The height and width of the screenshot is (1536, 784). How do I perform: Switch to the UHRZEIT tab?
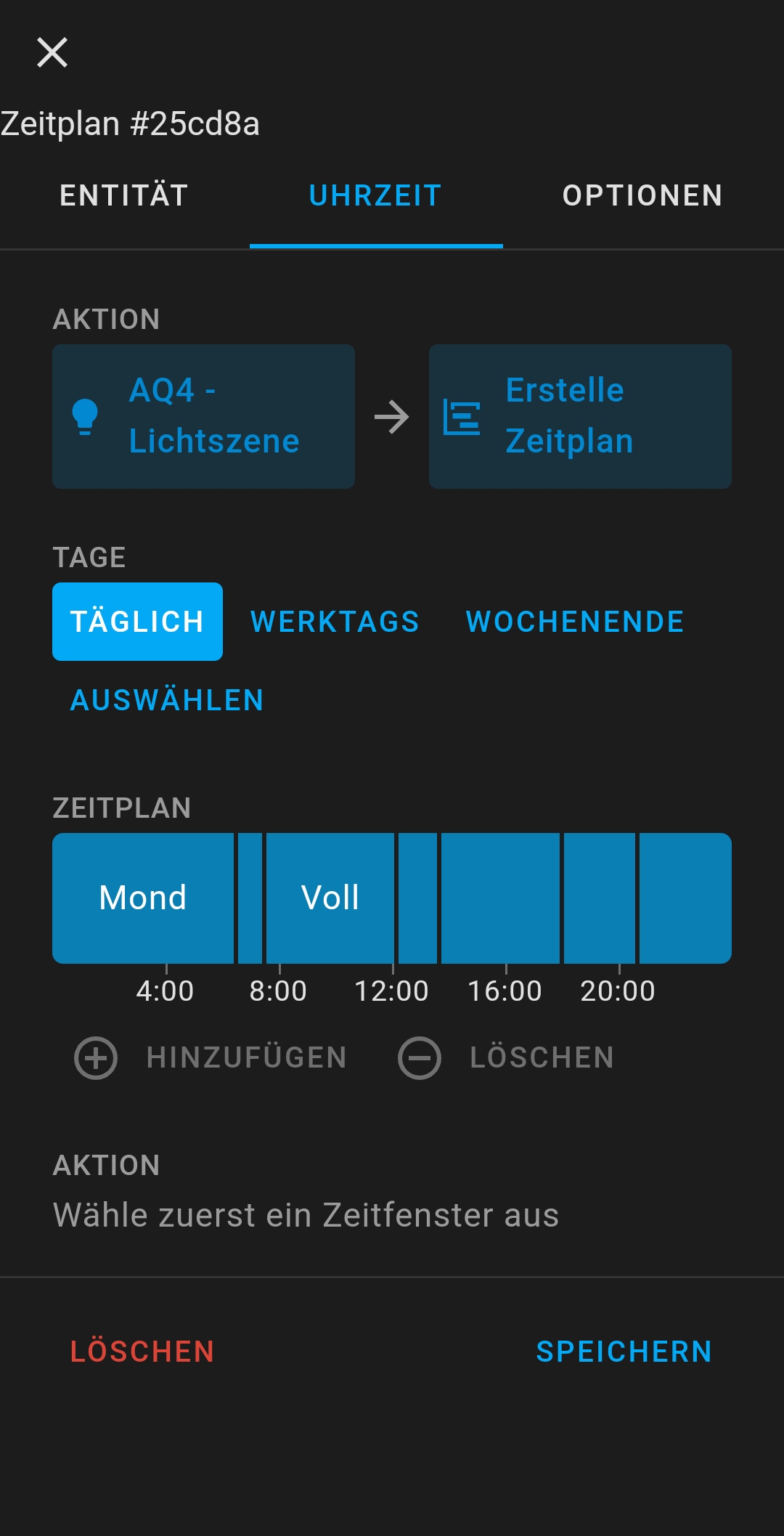pyautogui.click(x=375, y=195)
